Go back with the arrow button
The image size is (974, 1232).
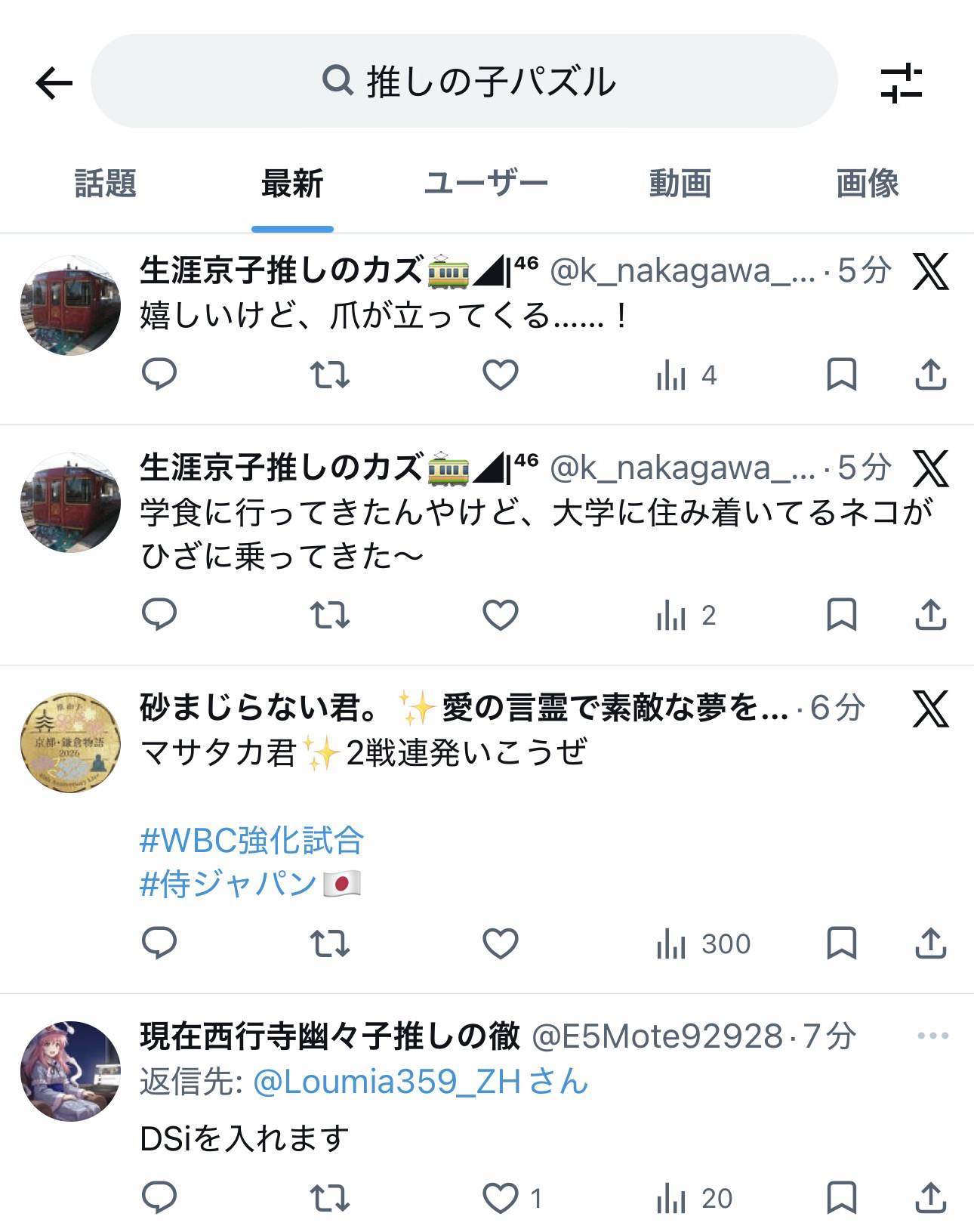(54, 82)
